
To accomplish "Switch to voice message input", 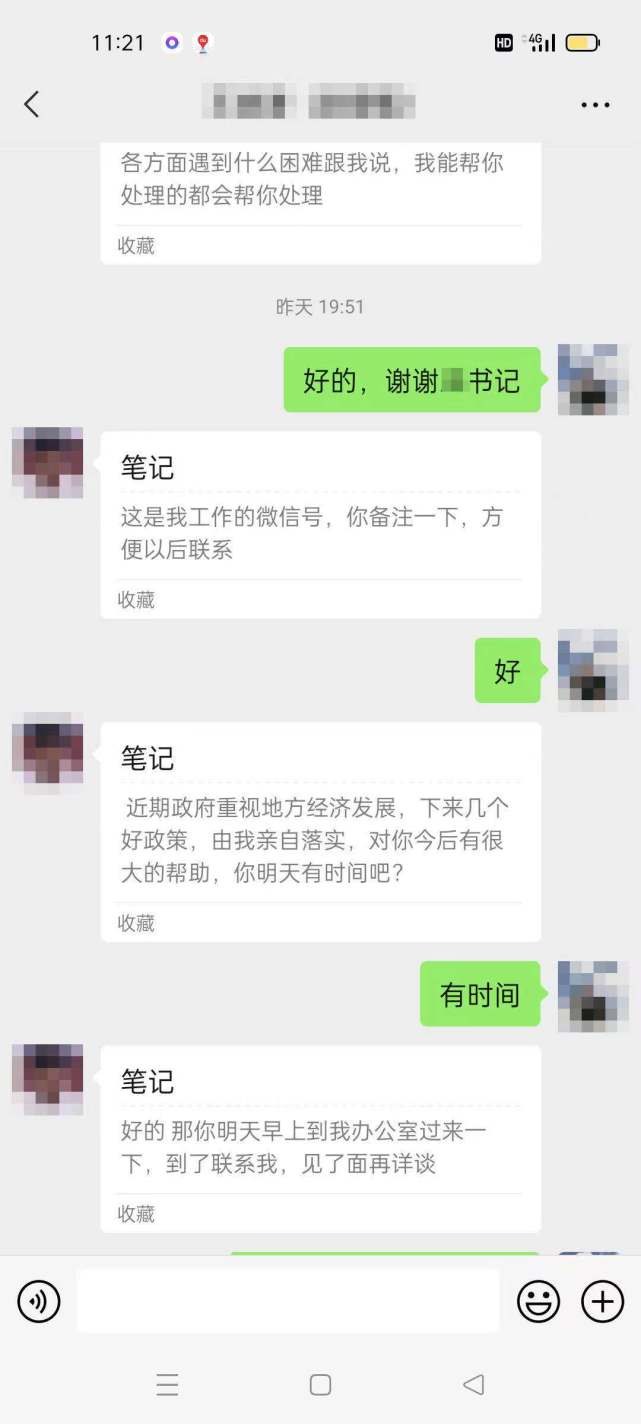I will tap(39, 1301).
